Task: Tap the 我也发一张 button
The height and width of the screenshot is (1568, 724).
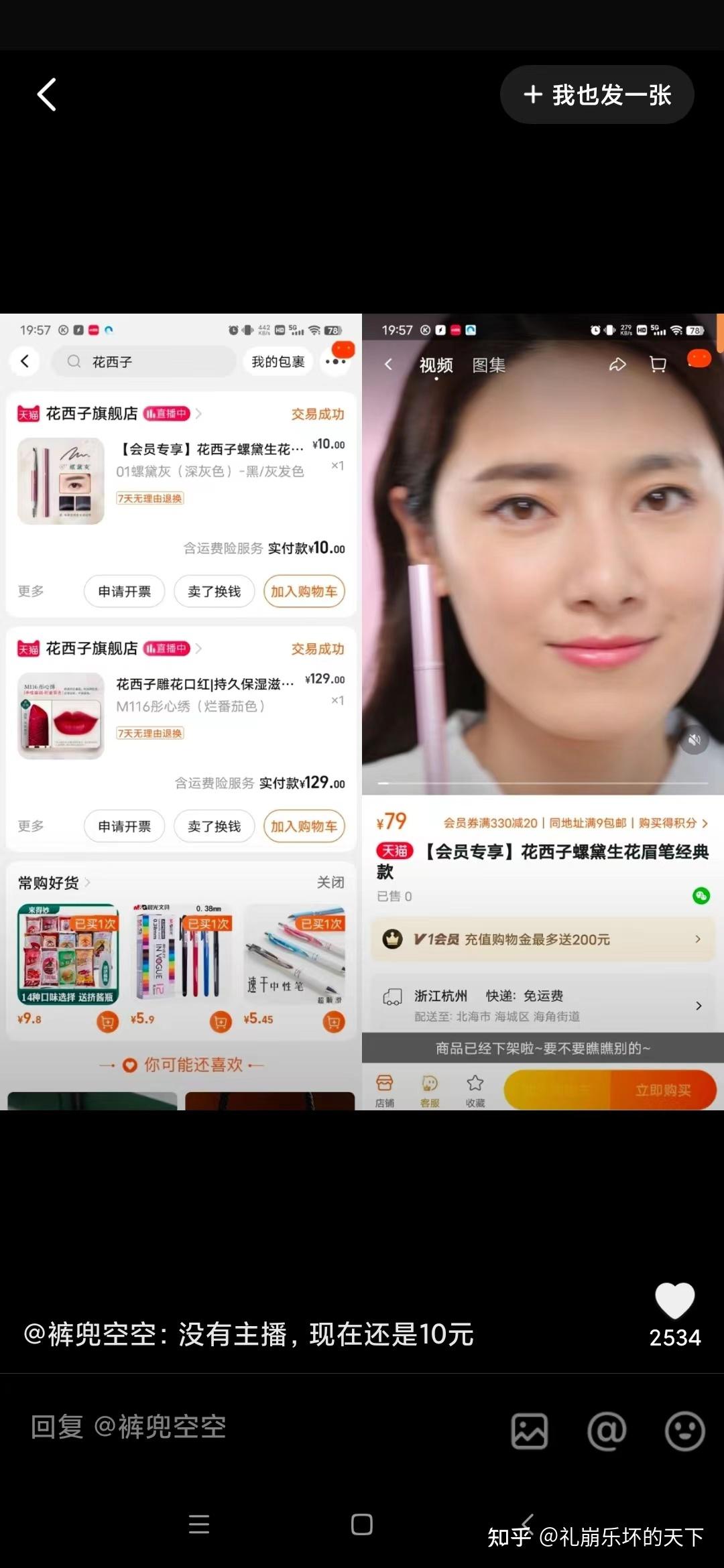Action: (597, 94)
